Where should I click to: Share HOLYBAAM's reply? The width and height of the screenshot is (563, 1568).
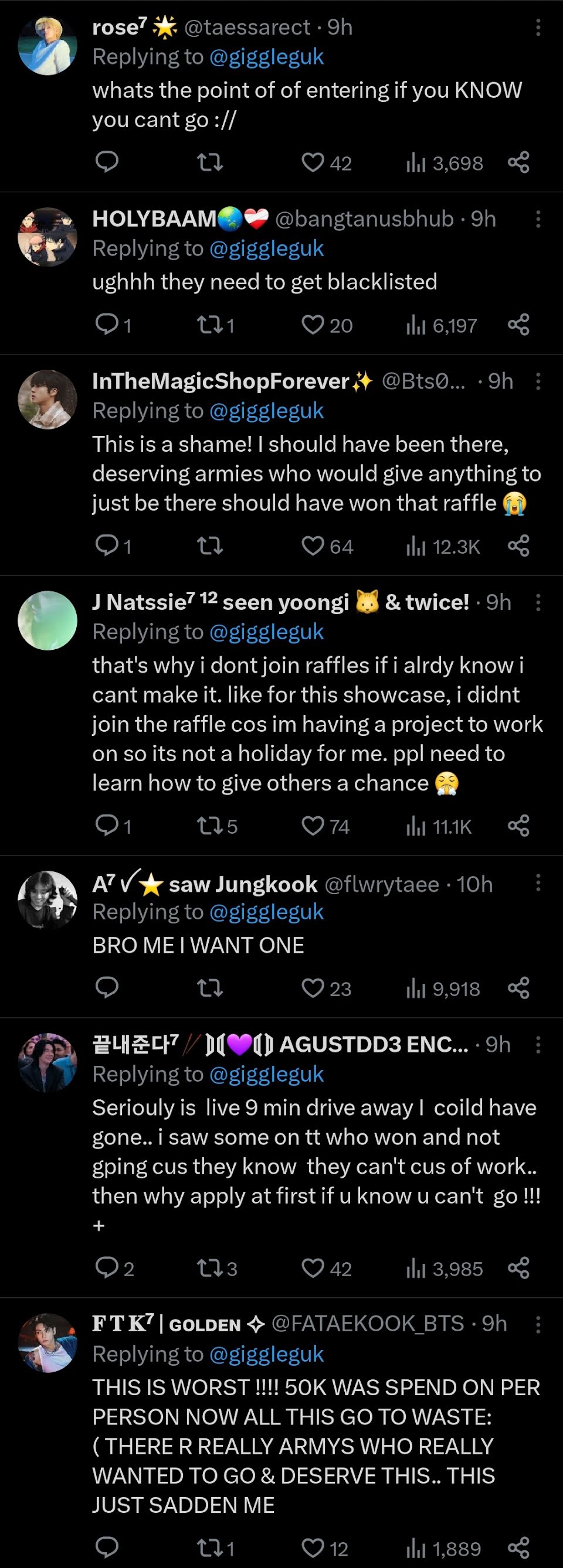[518, 325]
